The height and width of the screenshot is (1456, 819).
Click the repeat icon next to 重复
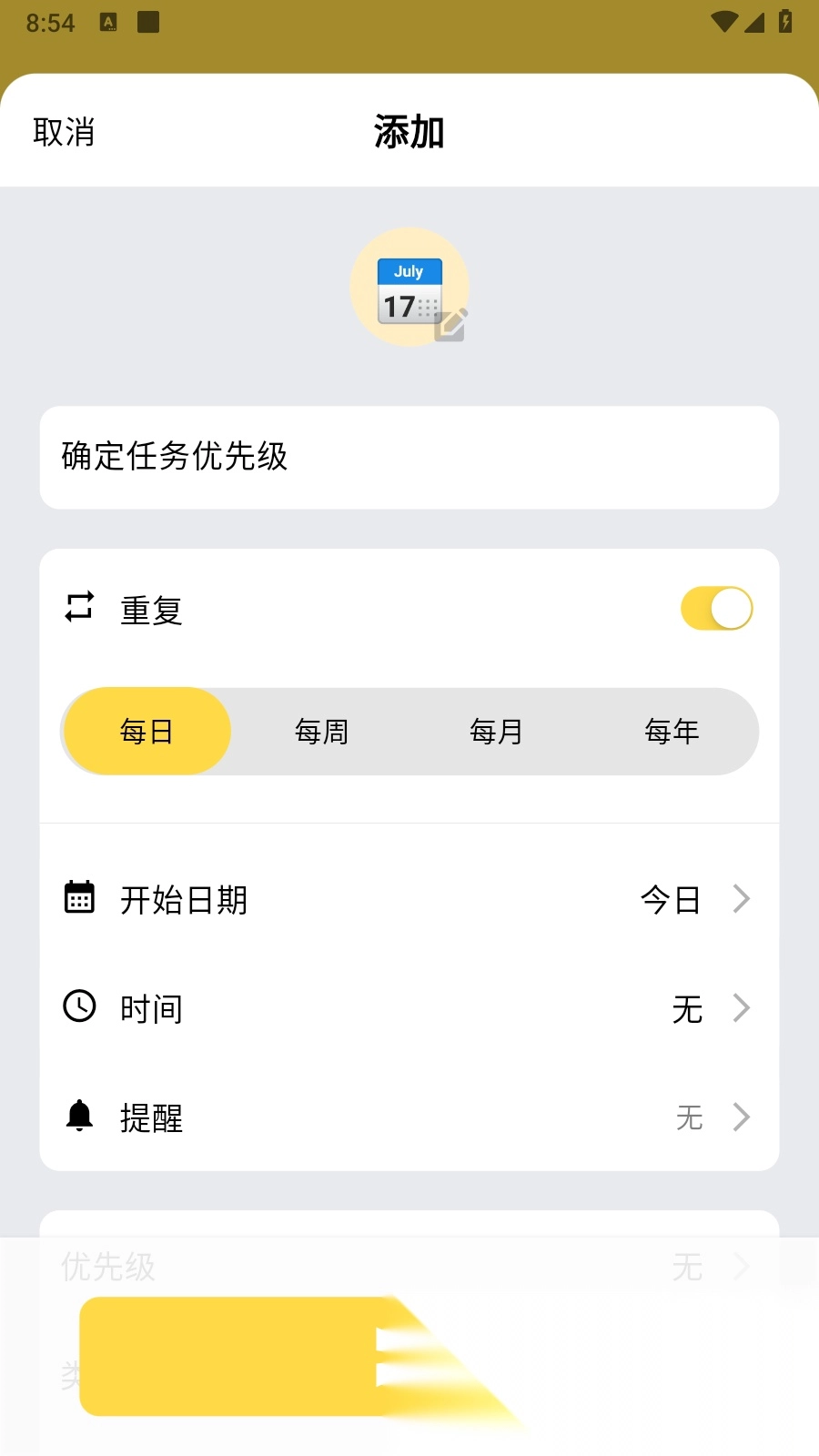click(x=79, y=608)
